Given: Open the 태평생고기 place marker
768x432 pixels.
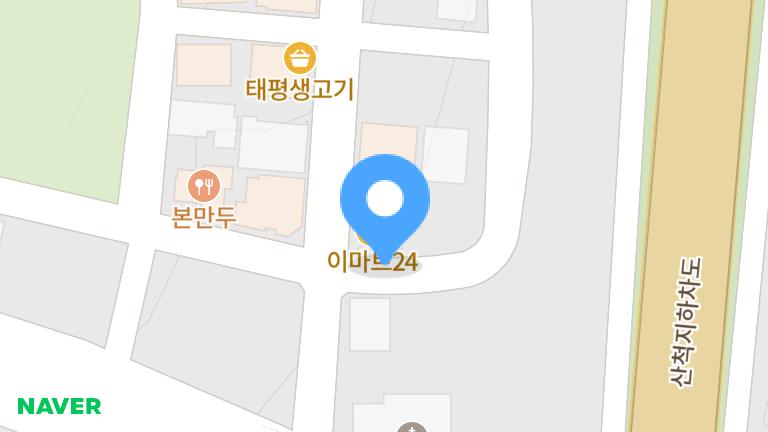Looking at the screenshot, I should tap(299, 57).
